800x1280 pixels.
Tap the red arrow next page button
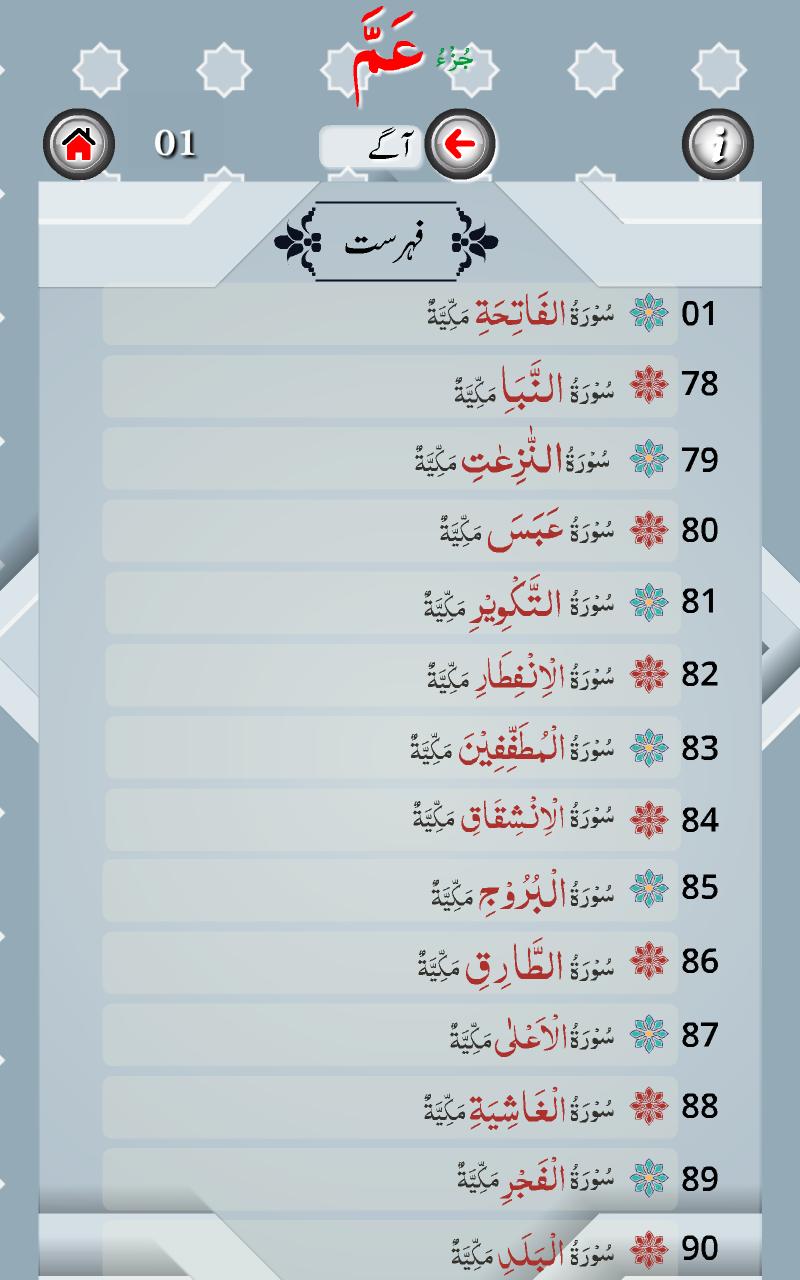point(460,146)
